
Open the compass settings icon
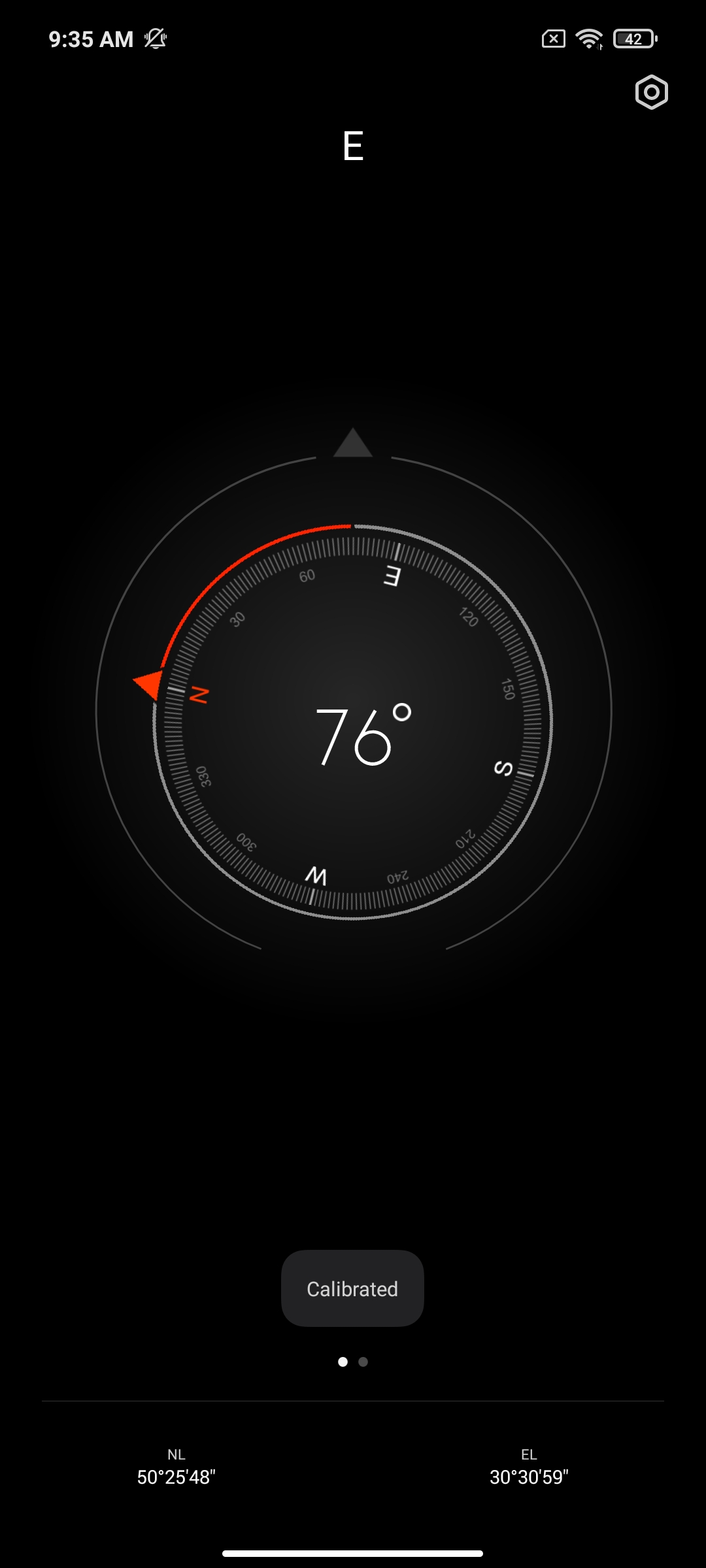(651, 92)
